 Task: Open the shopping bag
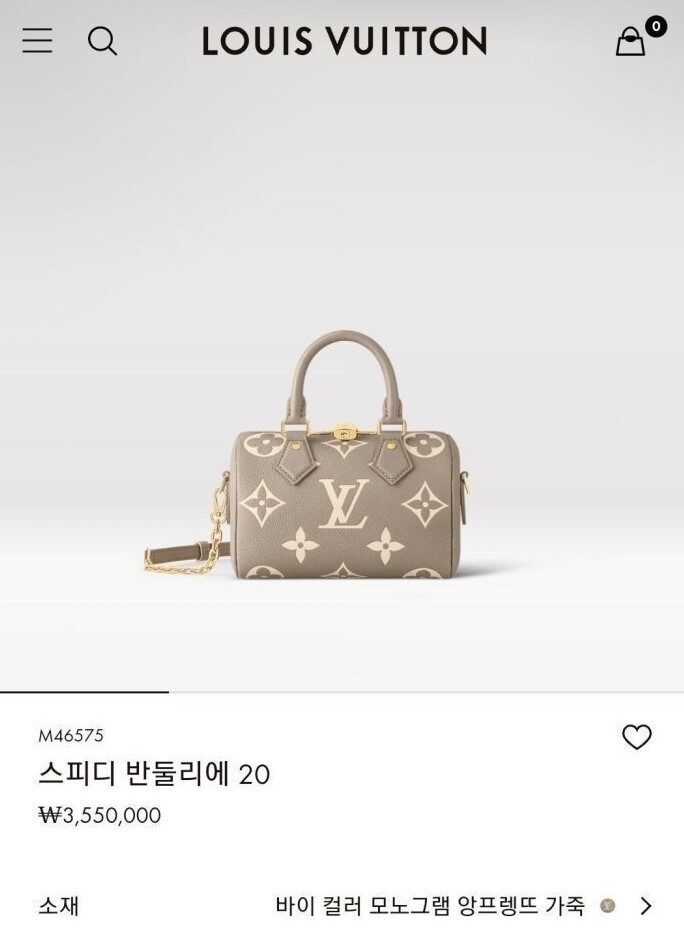pyautogui.click(x=631, y=41)
